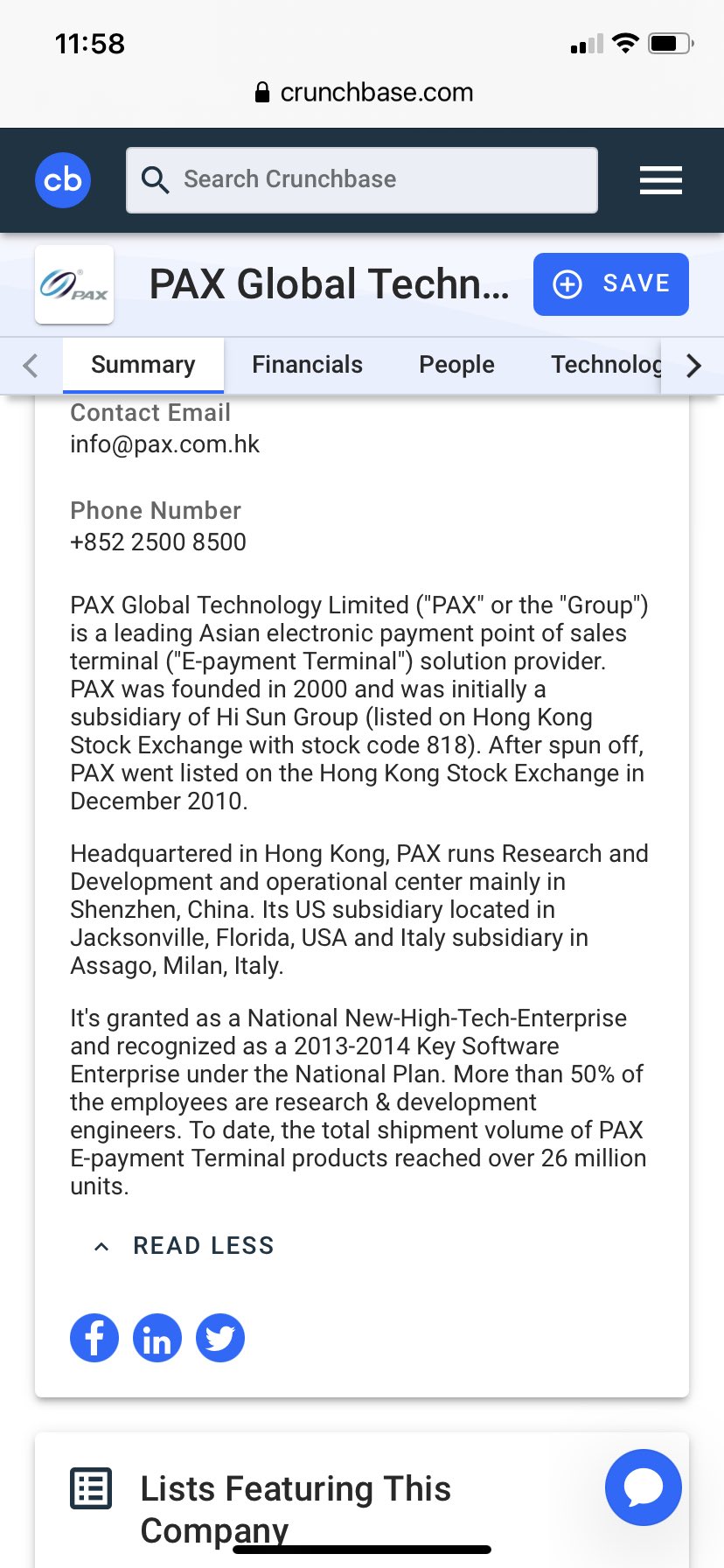Switch to the Financials tab
Viewport: 724px width, 1568px height.
click(307, 365)
